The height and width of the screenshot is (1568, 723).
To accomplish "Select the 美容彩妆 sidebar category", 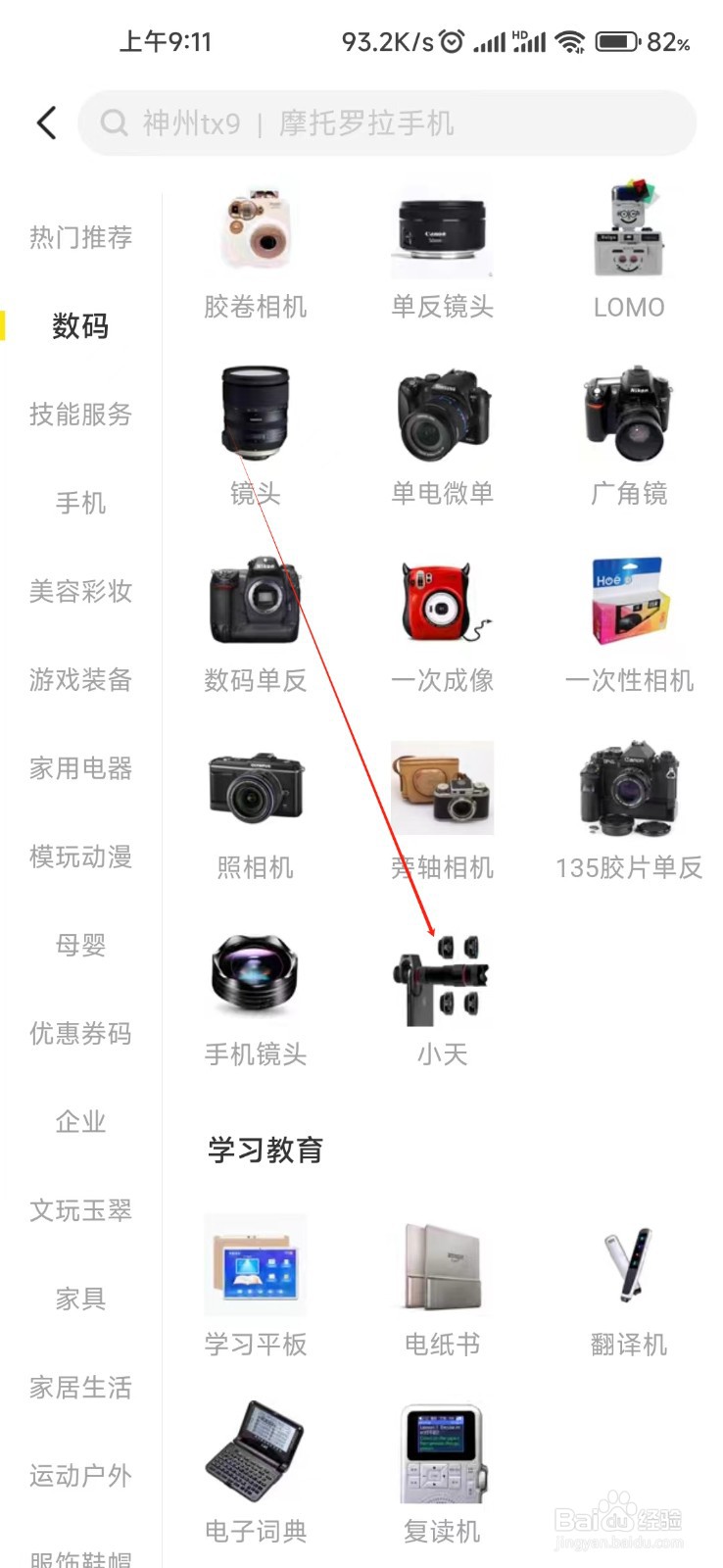I will tap(78, 592).
